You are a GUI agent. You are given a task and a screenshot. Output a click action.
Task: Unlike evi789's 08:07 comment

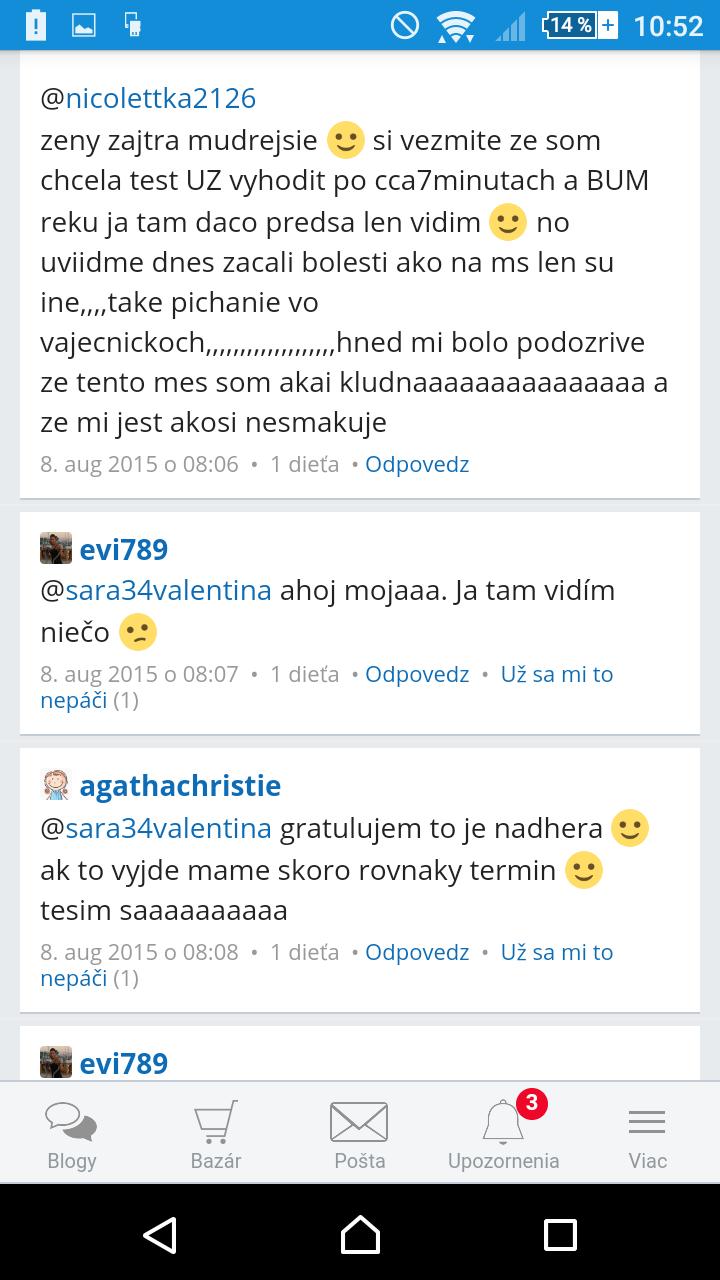(x=556, y=674)
